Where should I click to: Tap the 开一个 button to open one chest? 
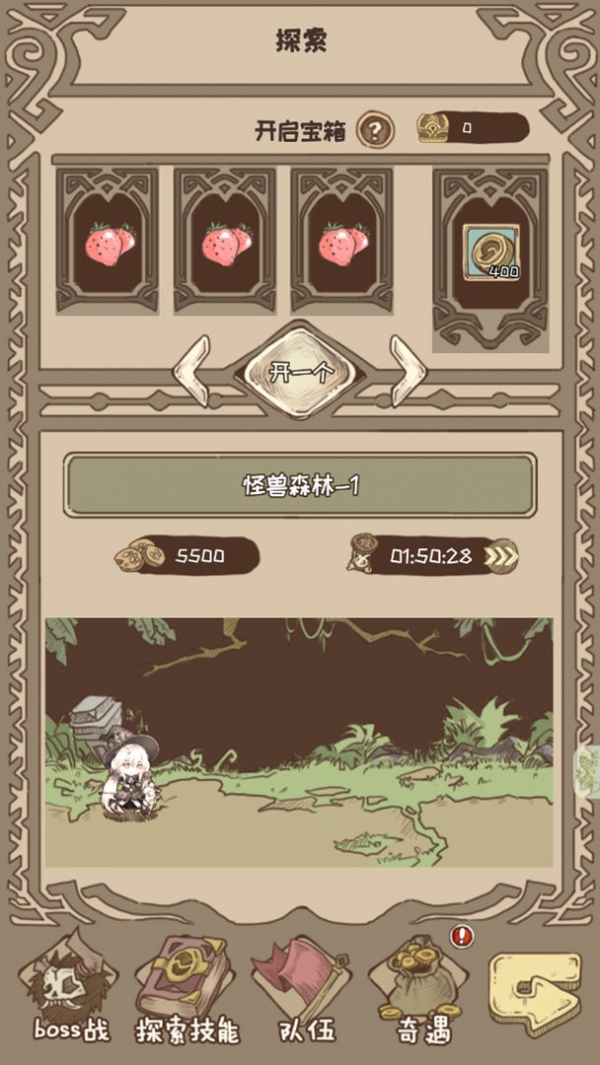300,372
